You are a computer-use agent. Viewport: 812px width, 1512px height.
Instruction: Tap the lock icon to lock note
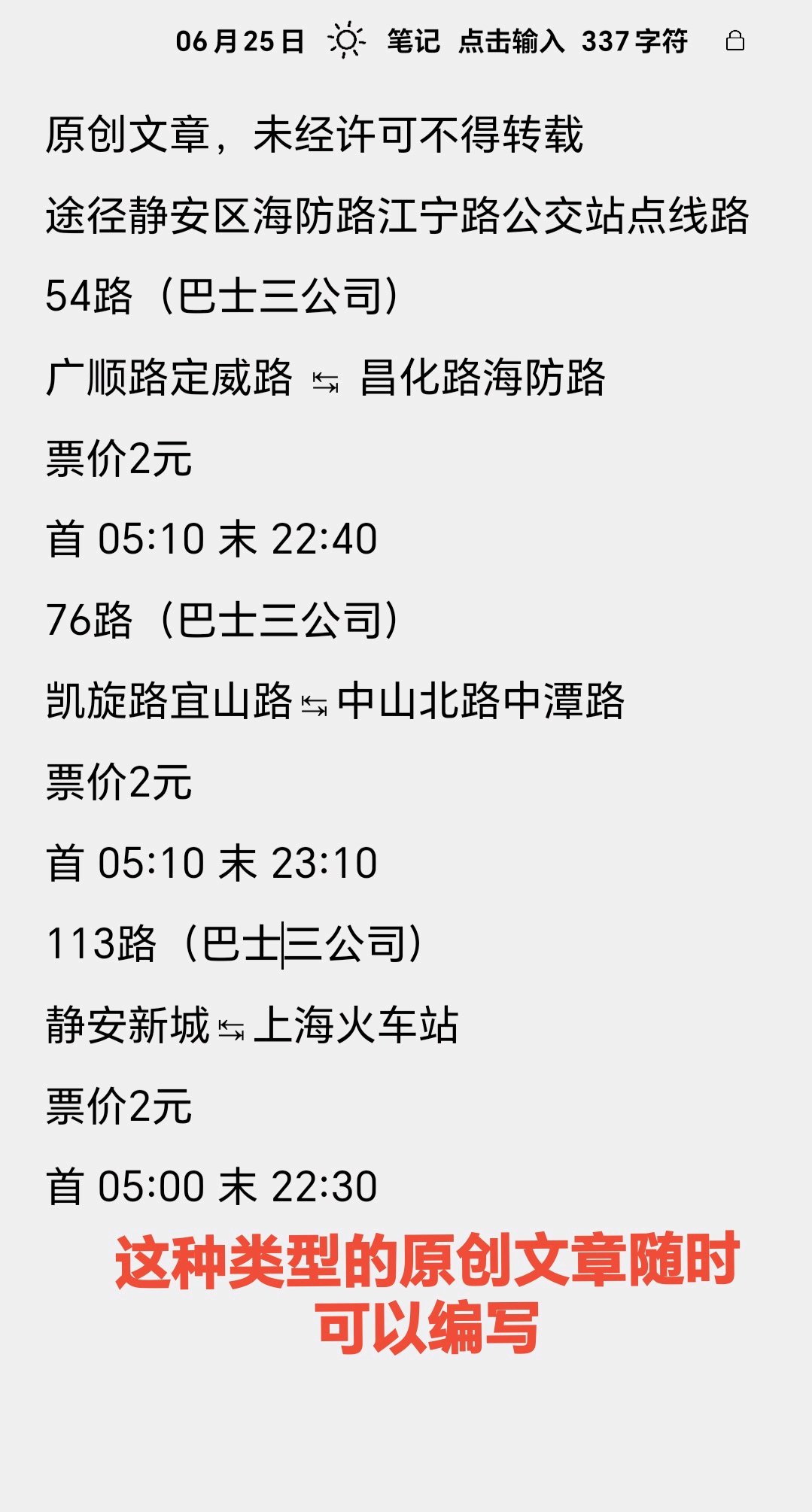[734, 41]
